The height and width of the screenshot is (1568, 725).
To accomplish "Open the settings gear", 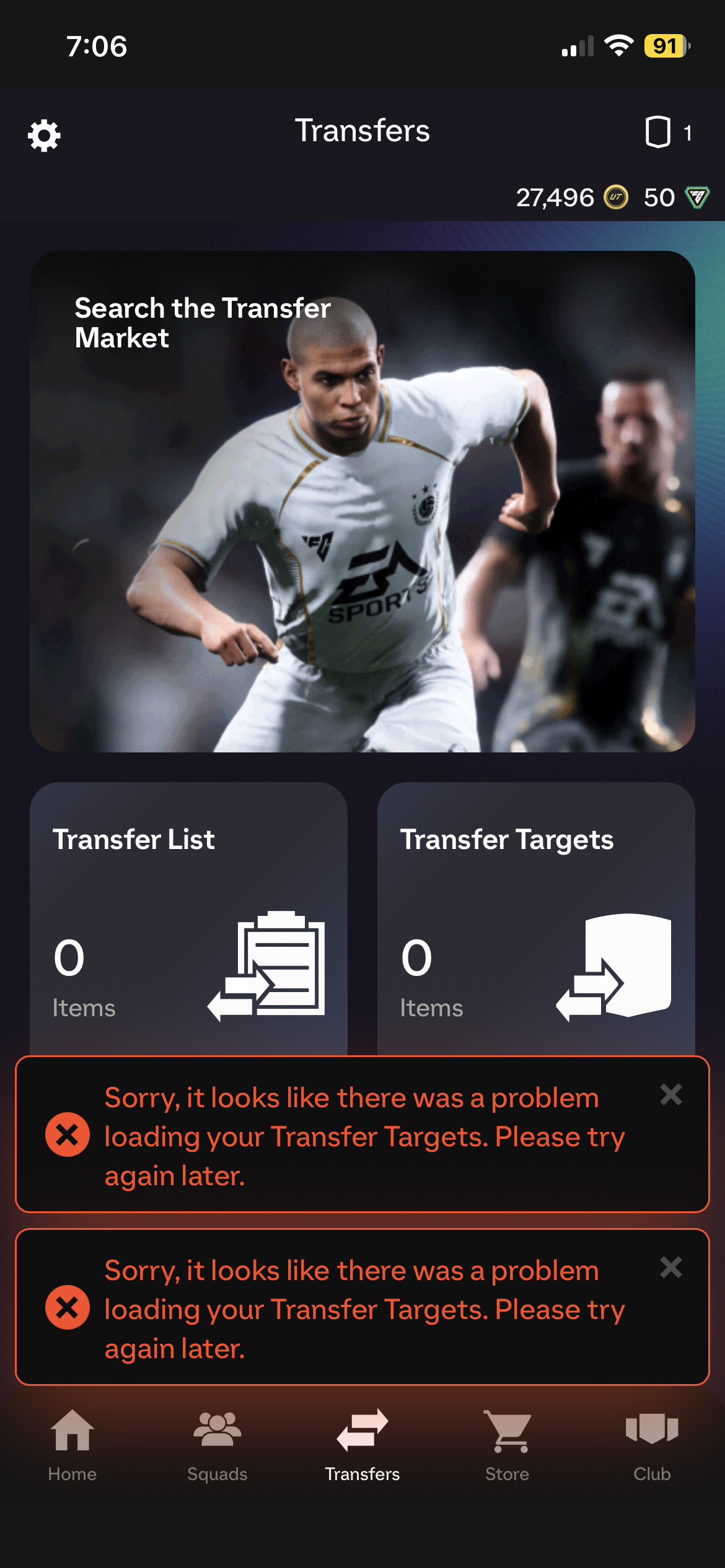I will tap(44, 135).
